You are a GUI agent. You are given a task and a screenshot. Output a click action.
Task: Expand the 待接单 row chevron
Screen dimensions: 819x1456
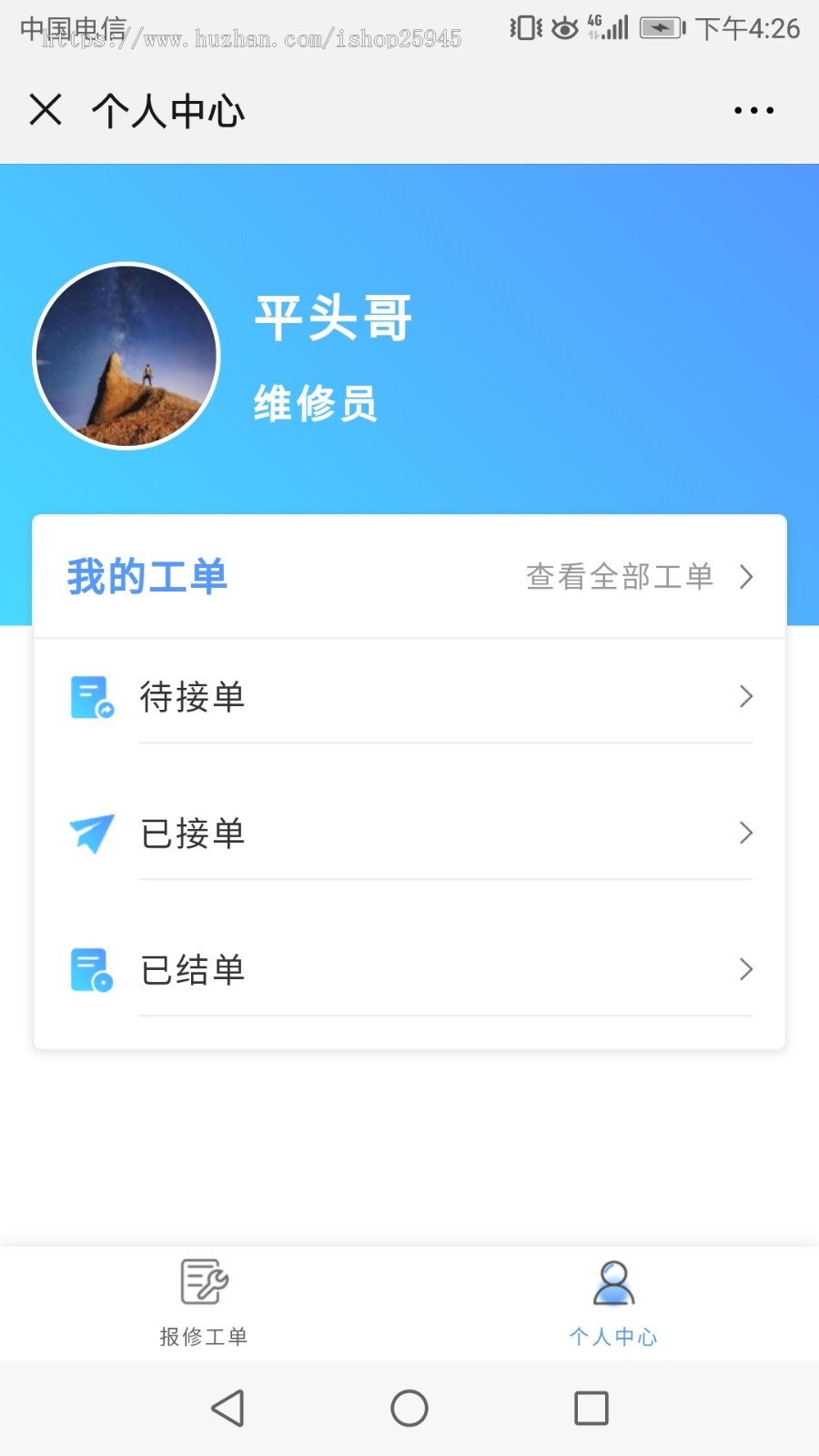click(x=746, y=696)
